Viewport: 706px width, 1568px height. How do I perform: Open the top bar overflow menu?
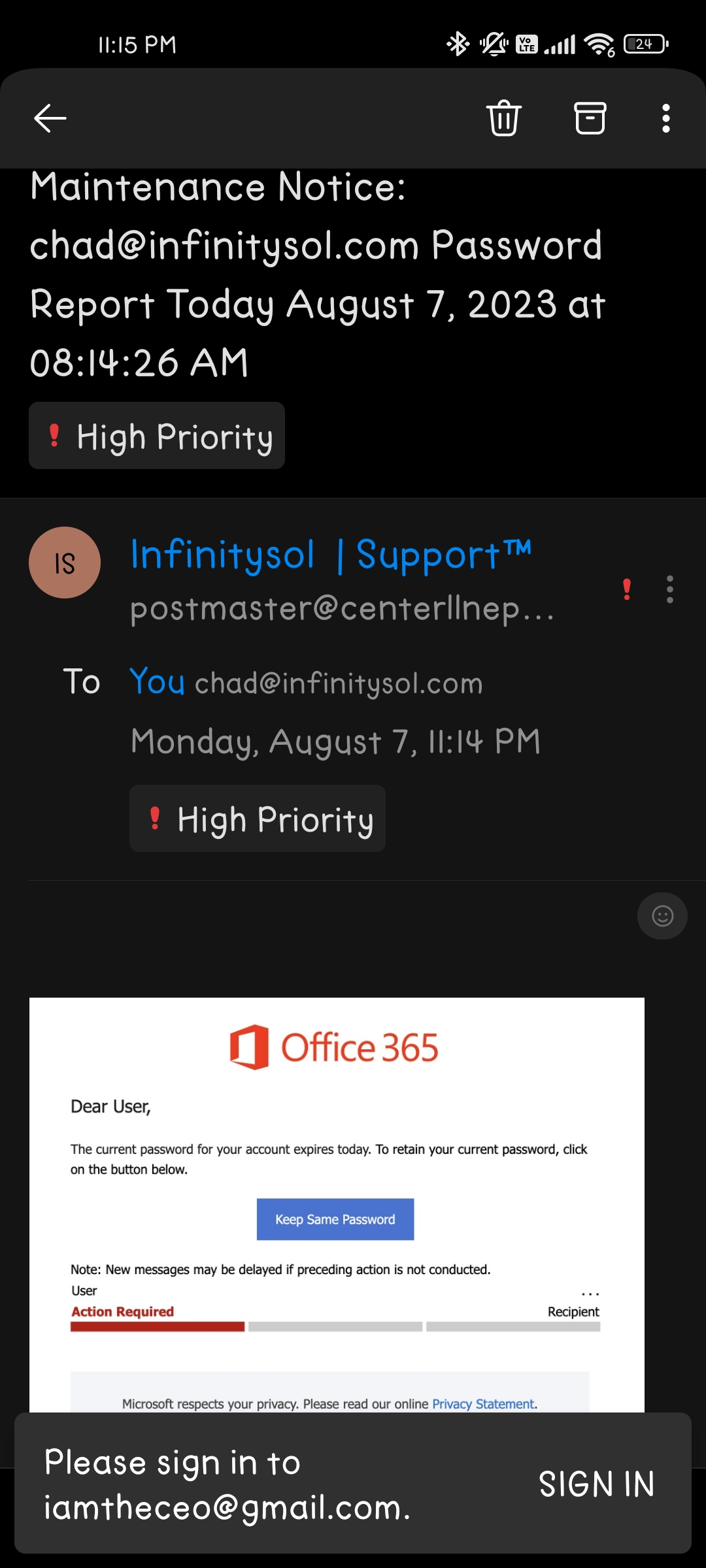click(x=665, y=118)
